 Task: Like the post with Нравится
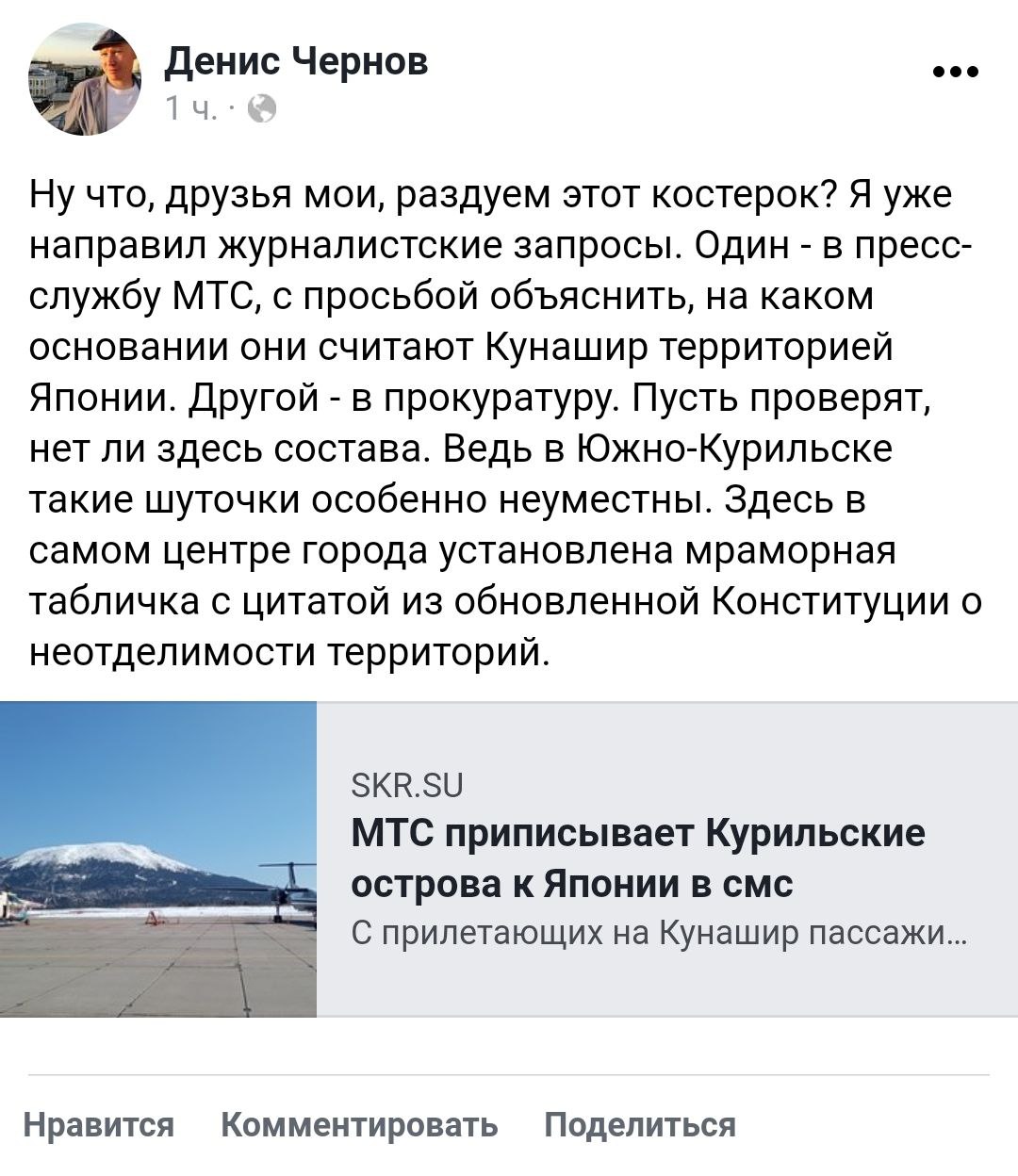tap(99, 1124)
